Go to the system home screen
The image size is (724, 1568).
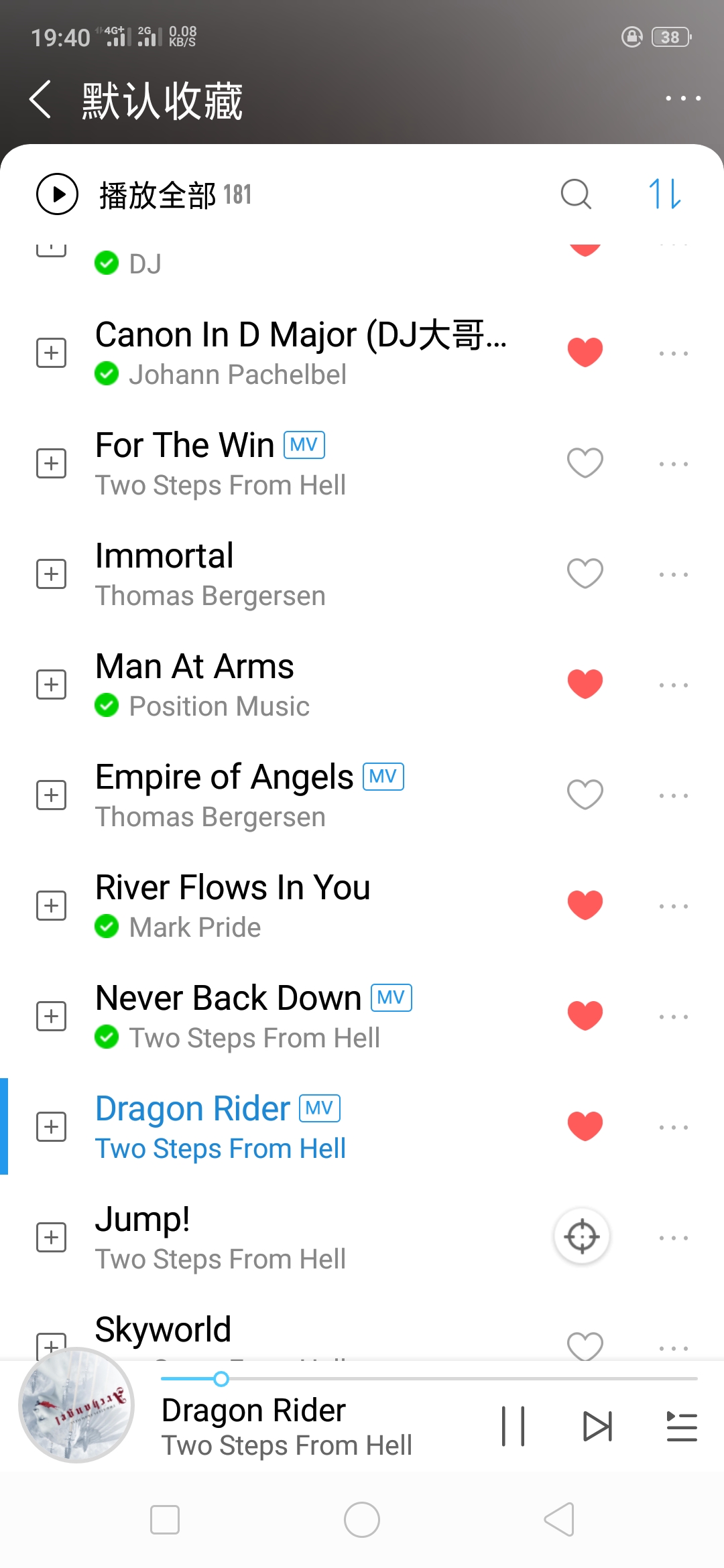(362, 1520)
